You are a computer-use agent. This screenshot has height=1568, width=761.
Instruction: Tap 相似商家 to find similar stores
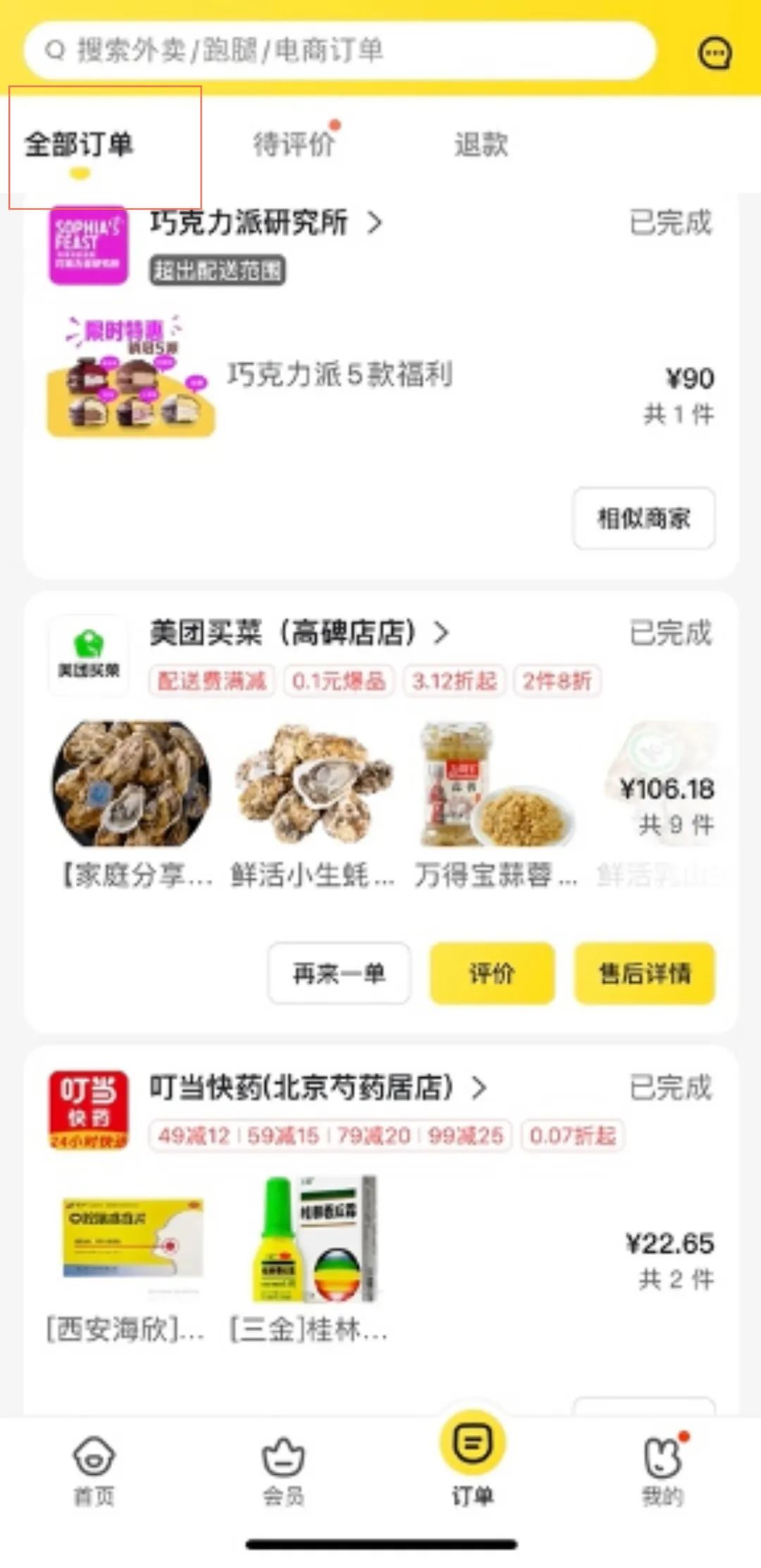point(644,518)
